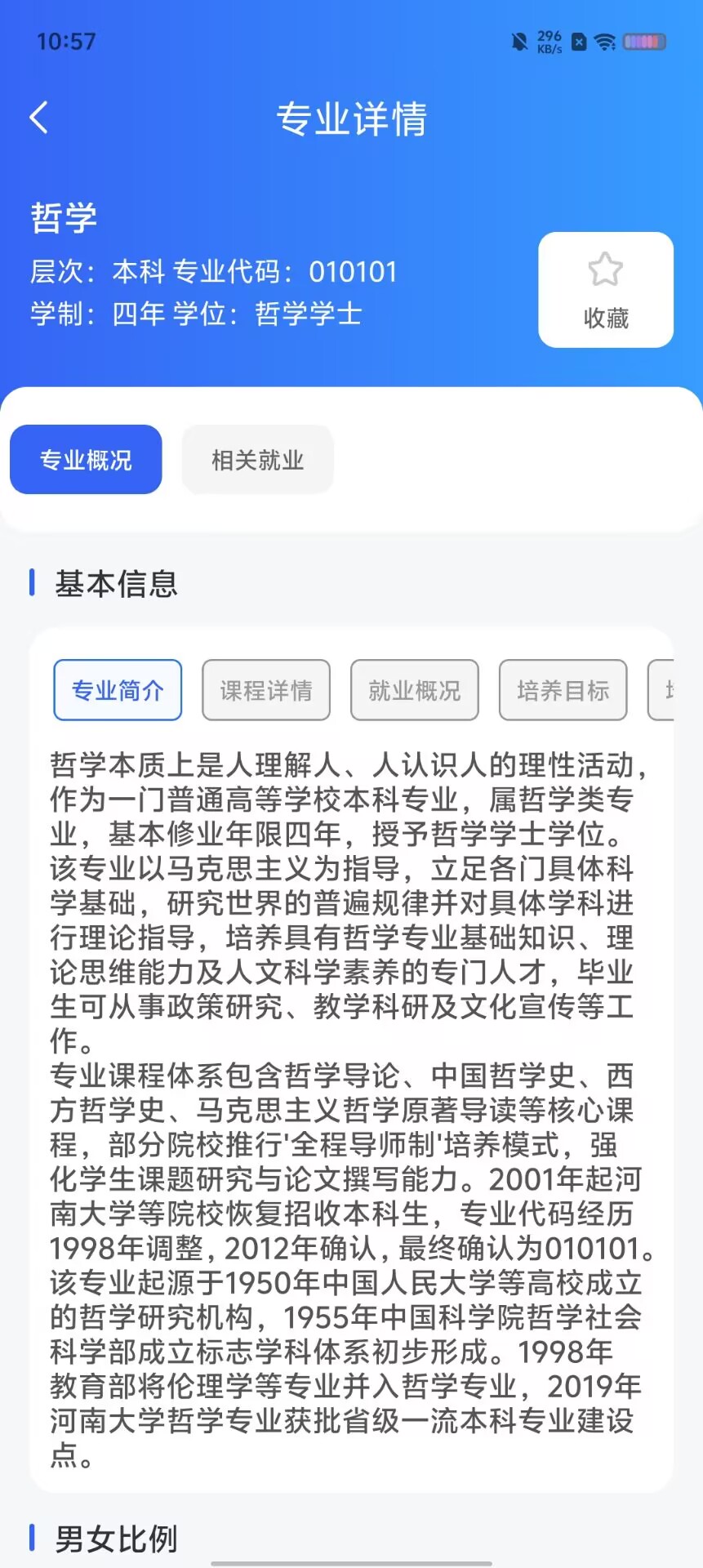View the 就业概况 section
This screenshot has width=703, height=1568.
pos(415,690)
